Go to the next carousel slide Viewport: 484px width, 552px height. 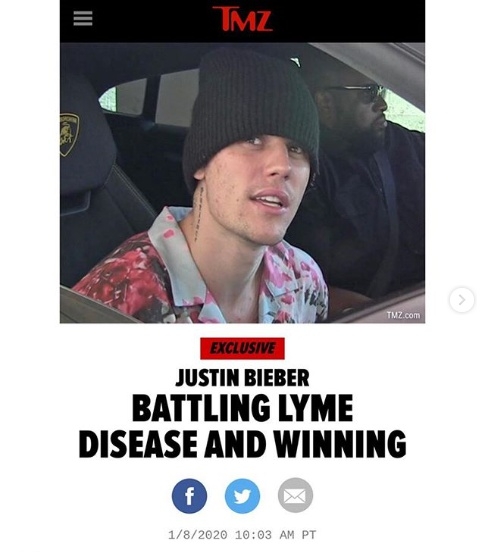click(x=461, y=300)
